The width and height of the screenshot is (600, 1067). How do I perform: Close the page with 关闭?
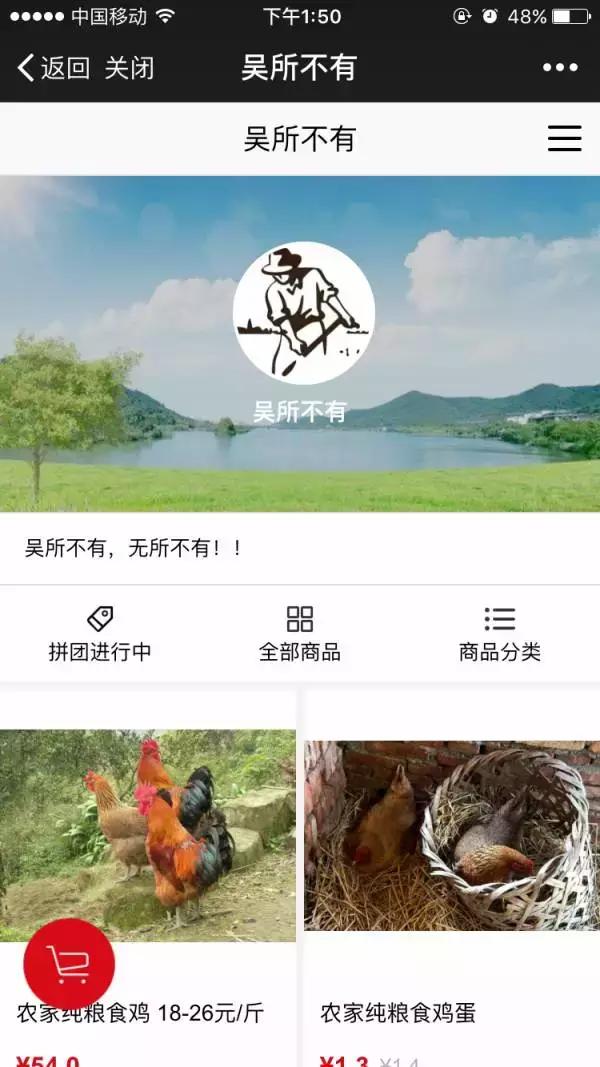coord(130,68)
